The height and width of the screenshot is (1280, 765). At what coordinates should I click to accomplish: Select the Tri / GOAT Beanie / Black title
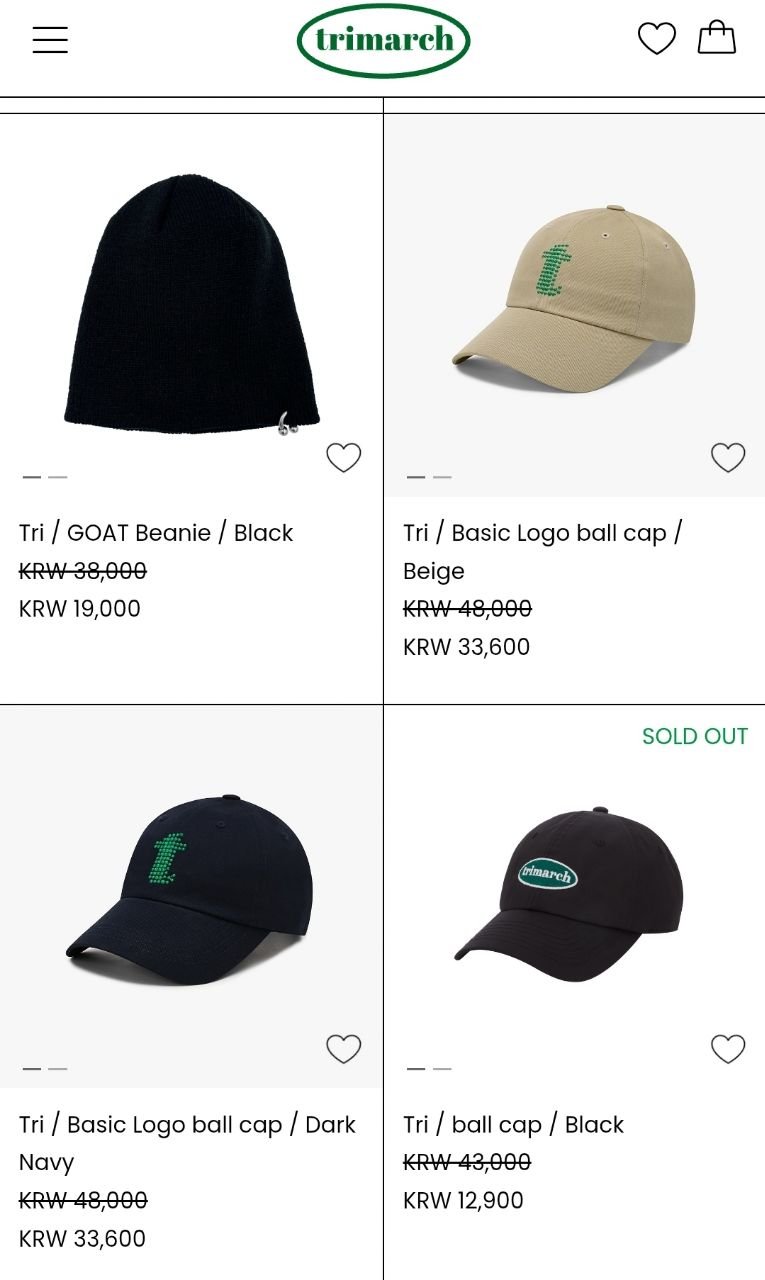click(x=156, y=533)
